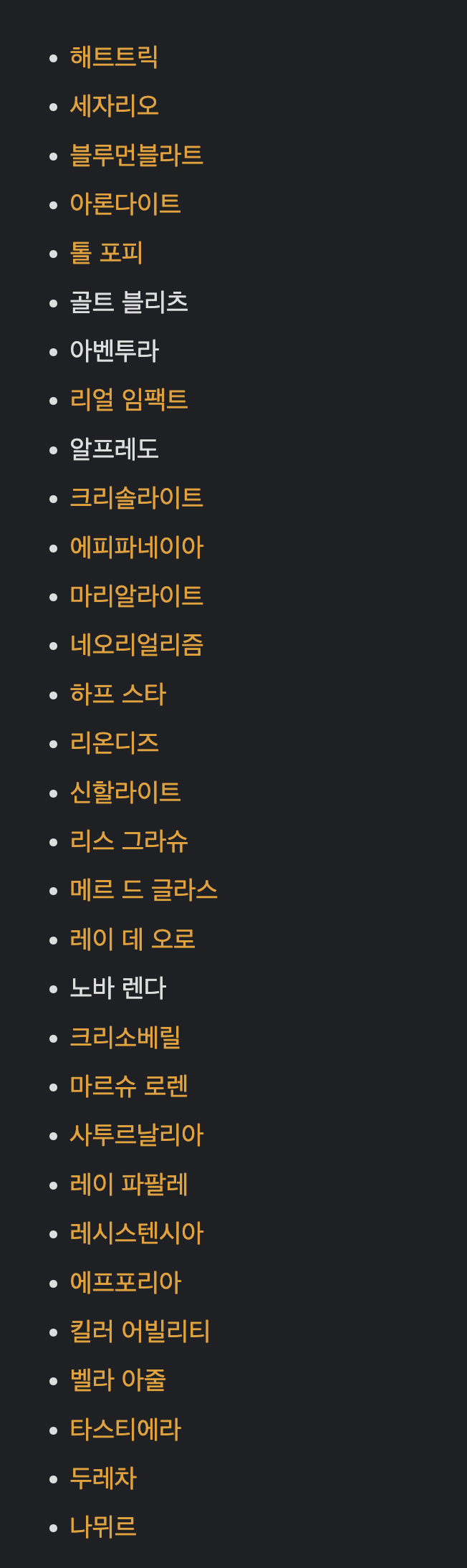467x1568 pixels.
Task: Open the 사투르날리아 link
Action: (136, 1135)
